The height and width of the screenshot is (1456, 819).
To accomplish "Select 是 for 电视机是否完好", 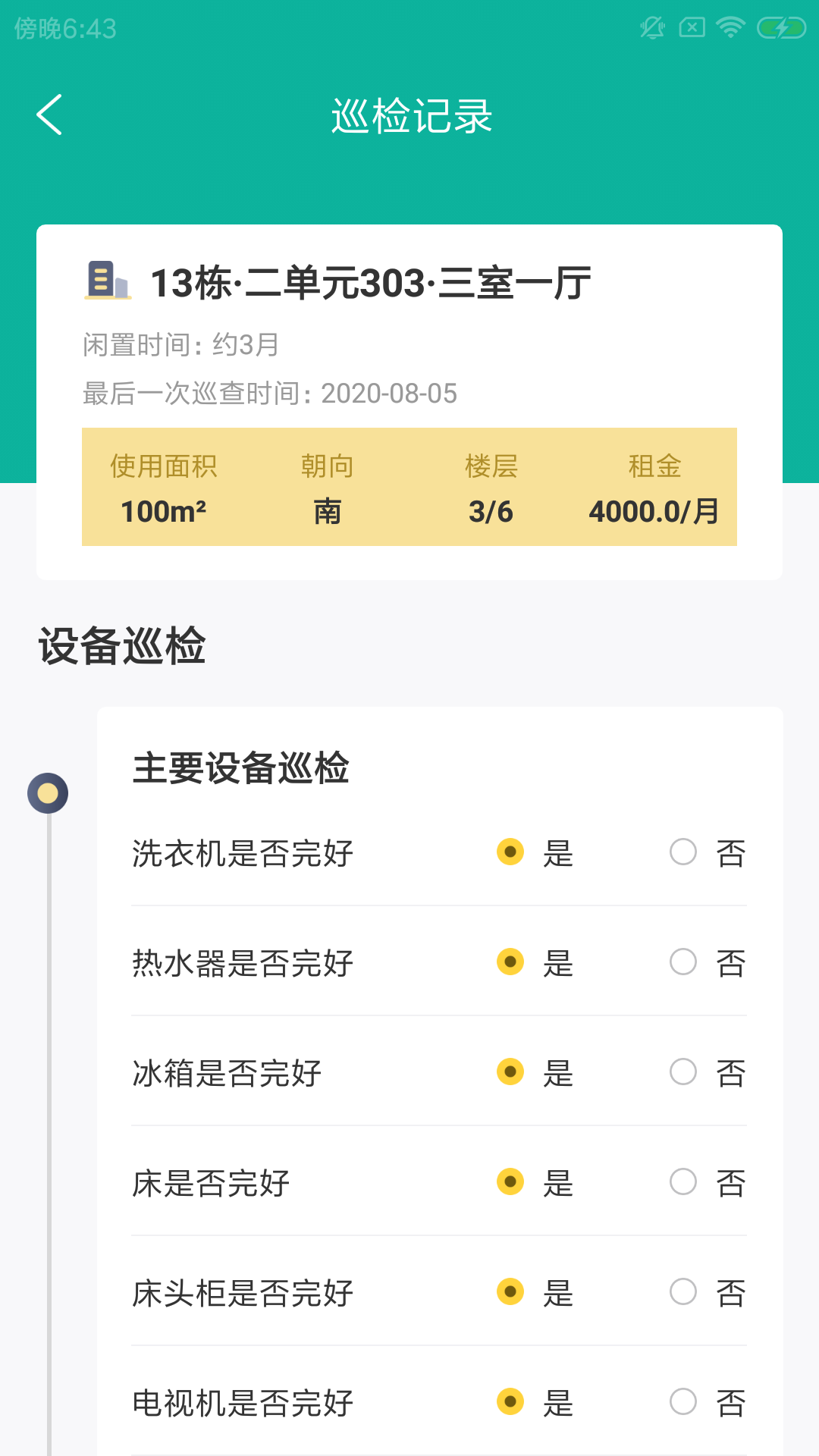I will (x=510, y=1402).
